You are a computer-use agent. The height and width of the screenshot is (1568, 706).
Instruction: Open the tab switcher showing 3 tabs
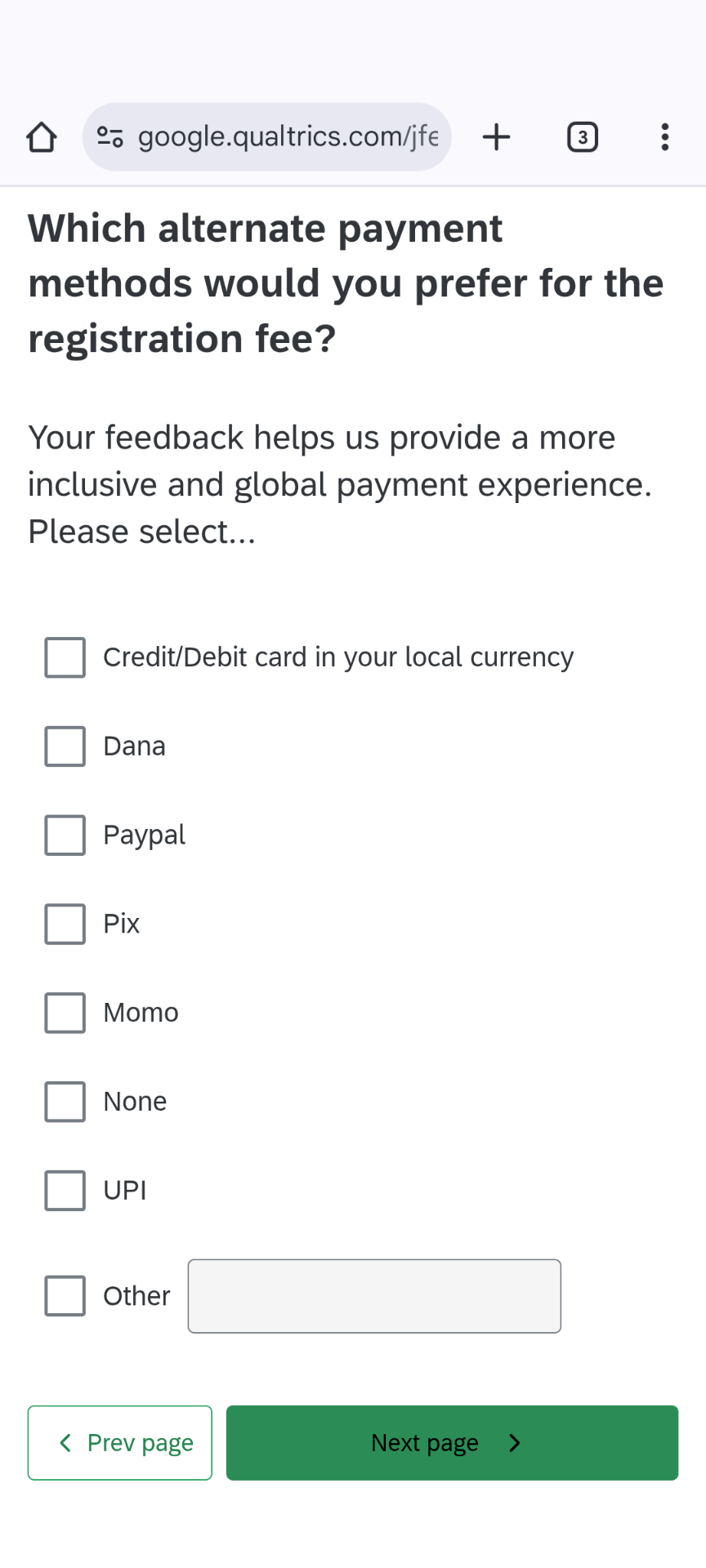pyautogui.click(x=583, y=137)
